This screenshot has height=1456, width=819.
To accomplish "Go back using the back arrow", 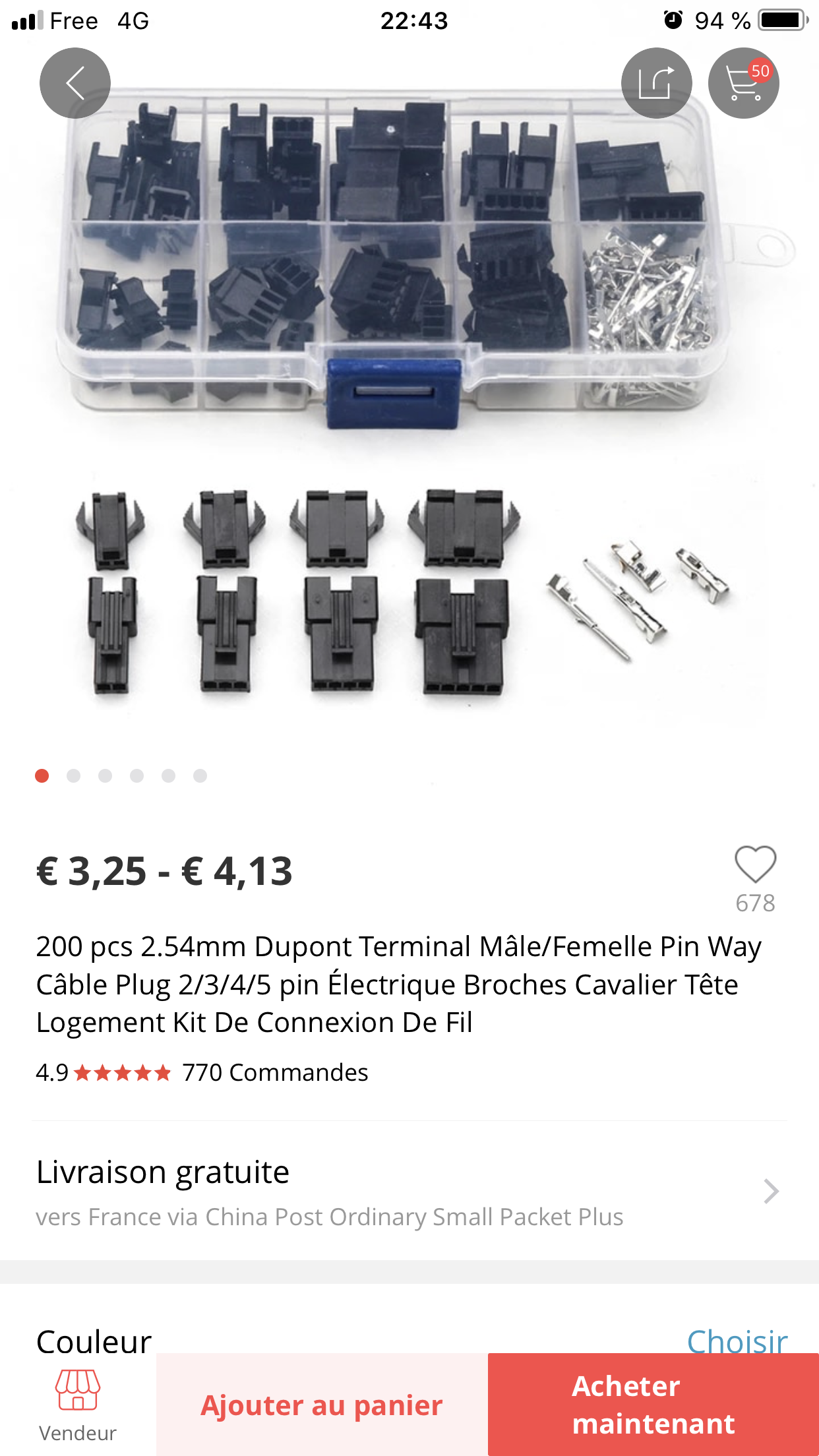I will coord(75,83).
